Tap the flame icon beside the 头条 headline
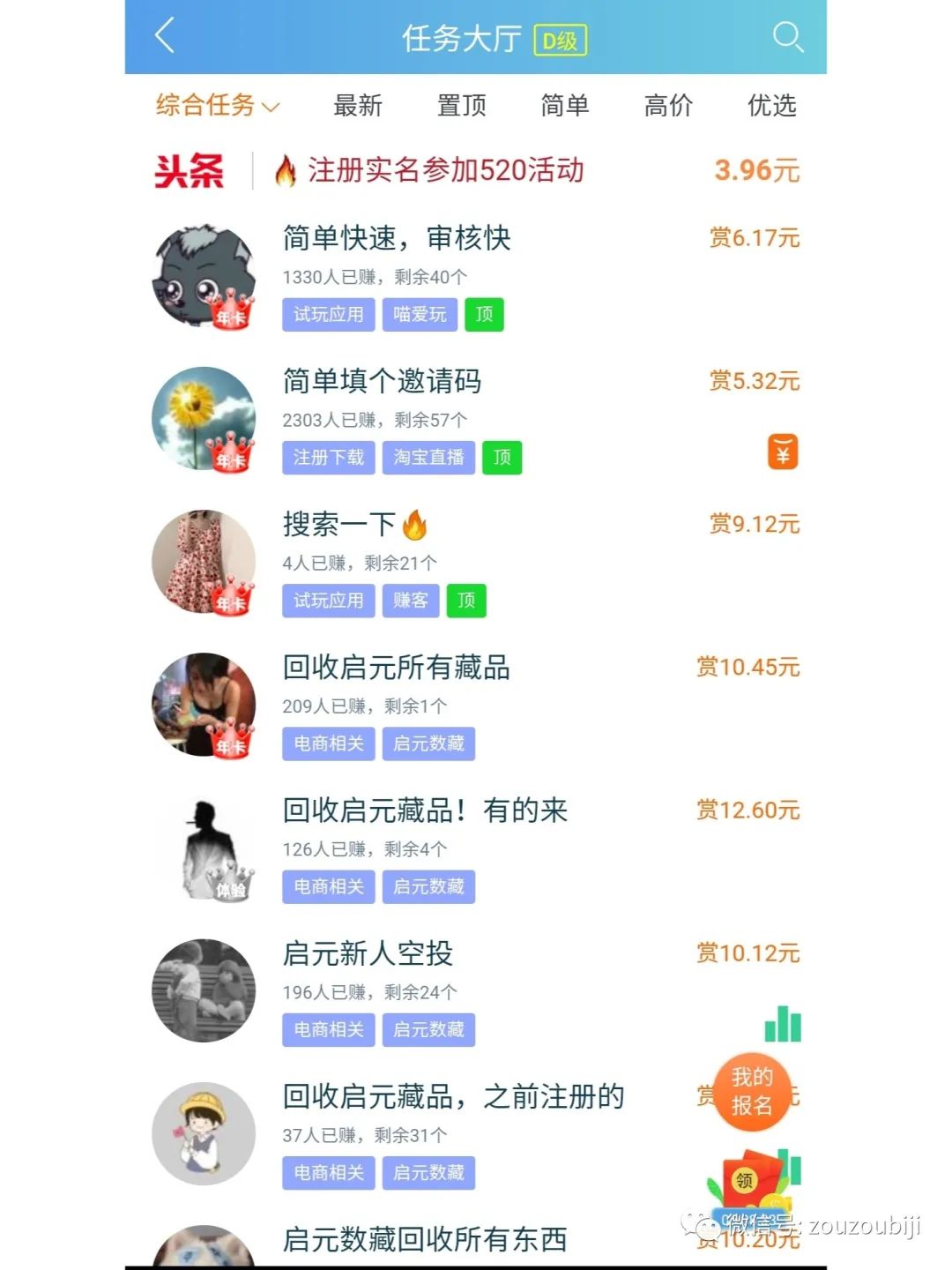The image size is (952, 1270). pos(284,172)
